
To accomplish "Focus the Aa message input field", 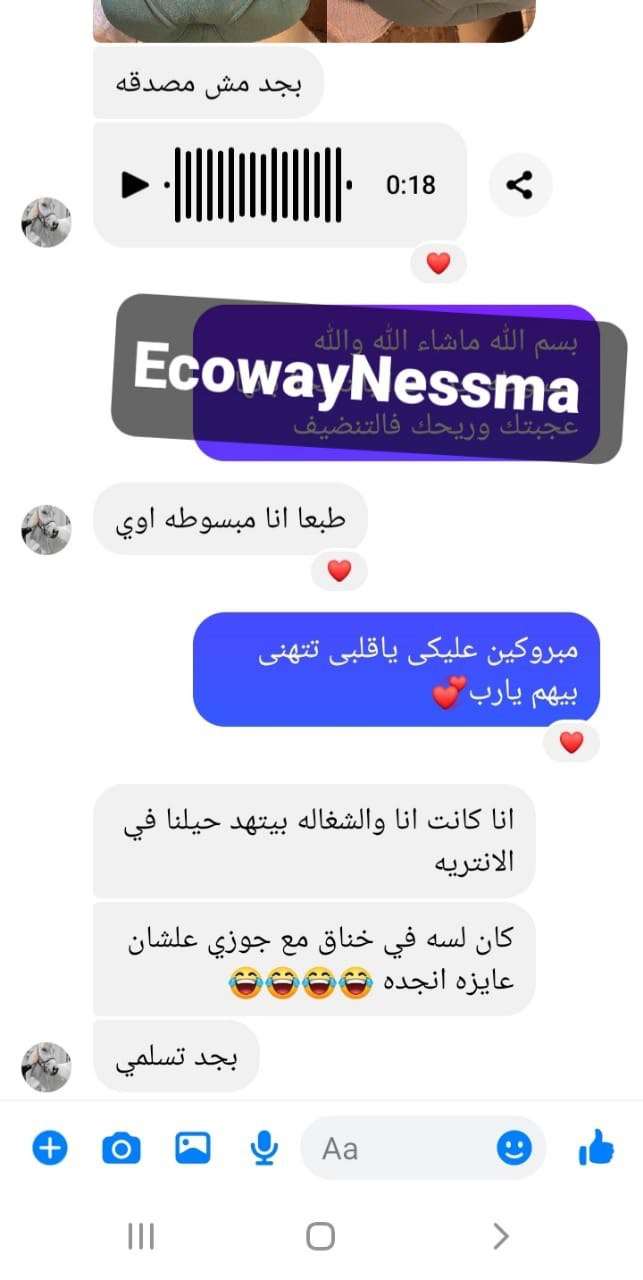I will [x=400, y=1149].
